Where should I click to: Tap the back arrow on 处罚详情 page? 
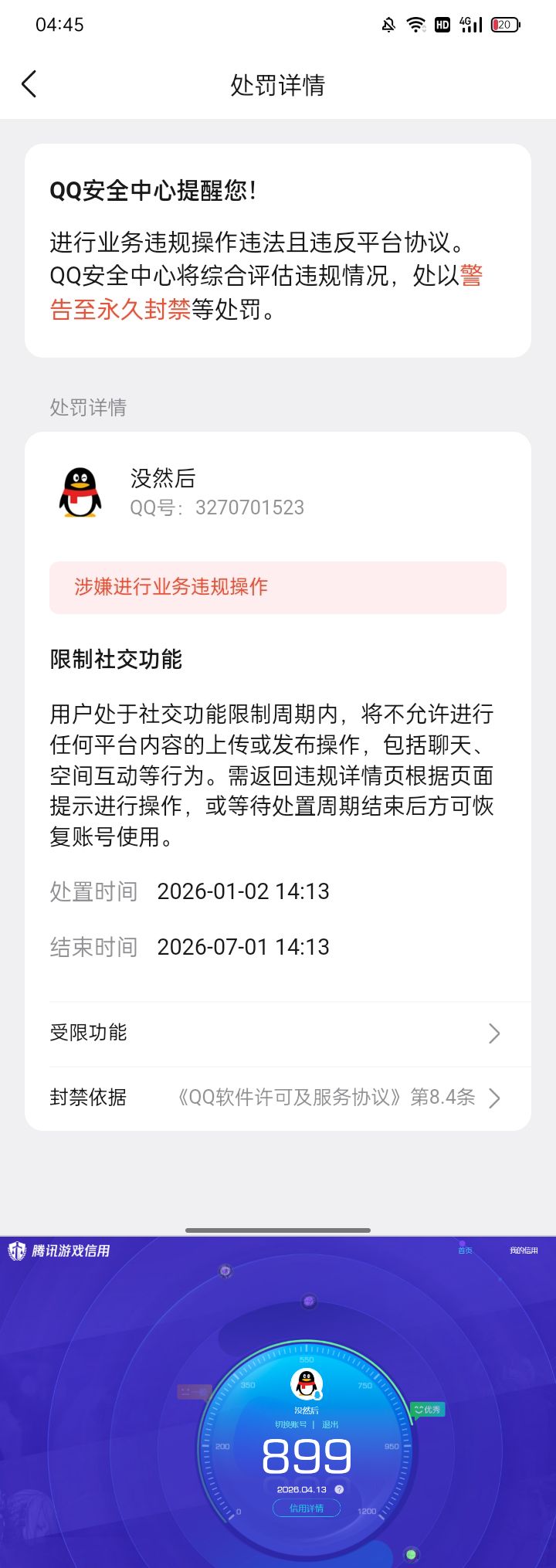[x=29, y=83]
